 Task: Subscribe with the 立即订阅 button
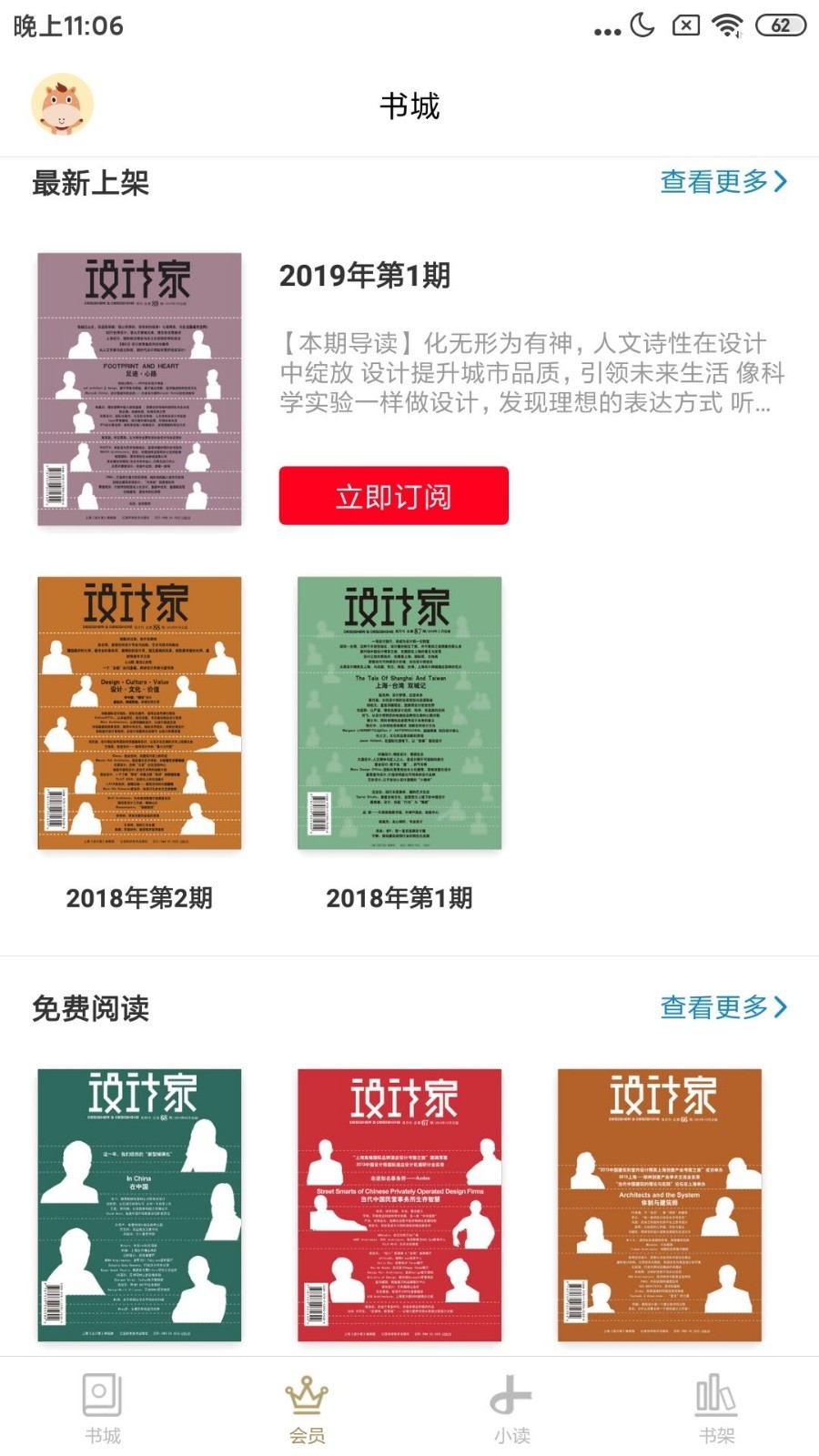[393, 496]
